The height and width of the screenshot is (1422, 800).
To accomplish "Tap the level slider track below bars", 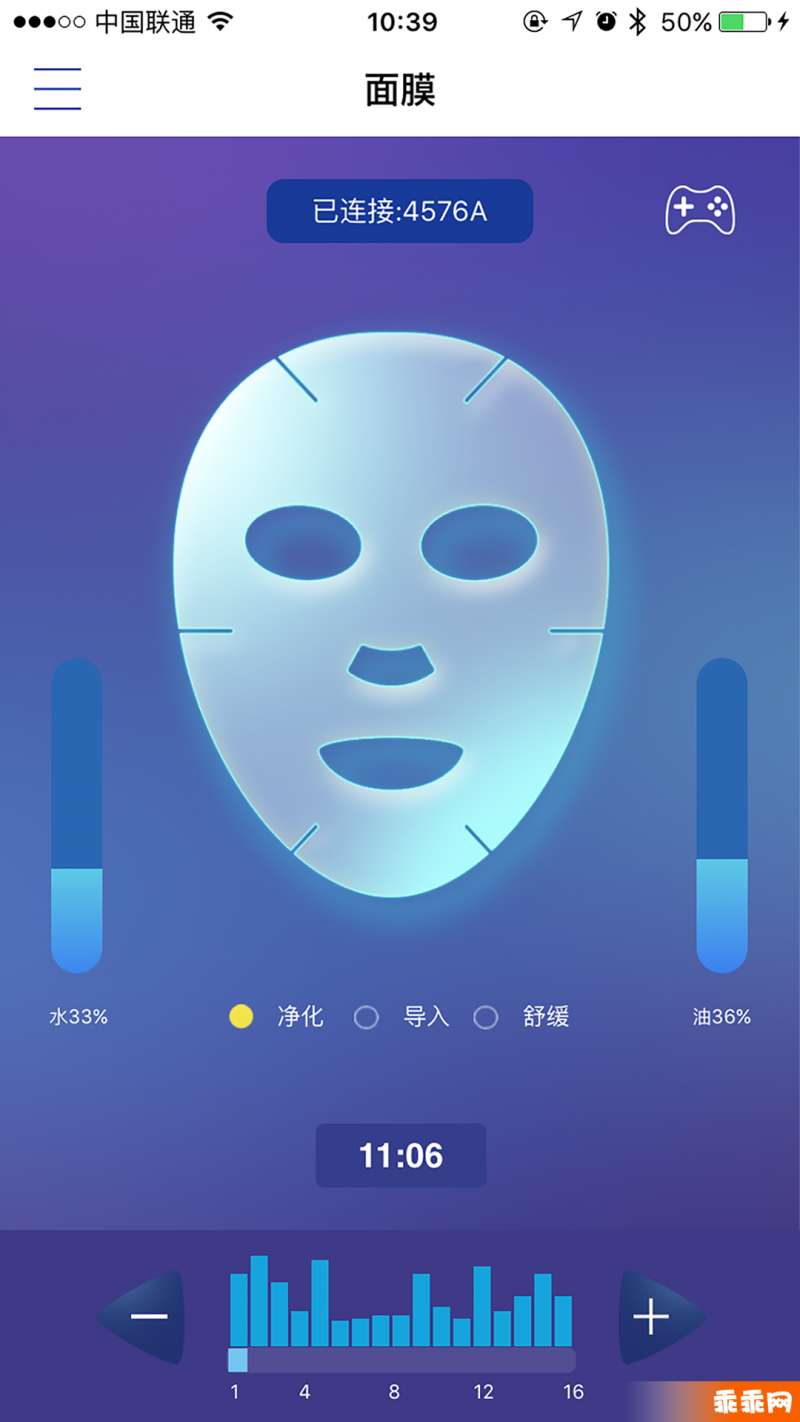I will (402, 1360).
